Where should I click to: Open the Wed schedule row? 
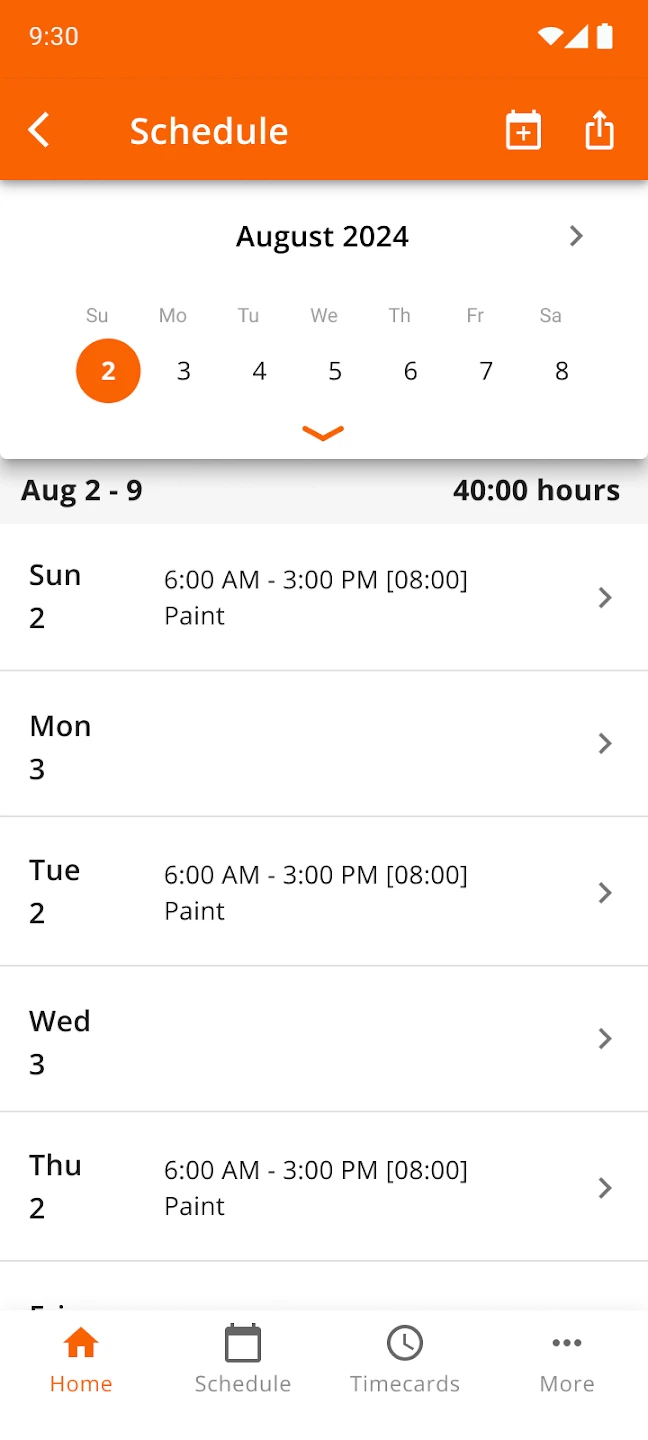click(x=323, y=1039)
